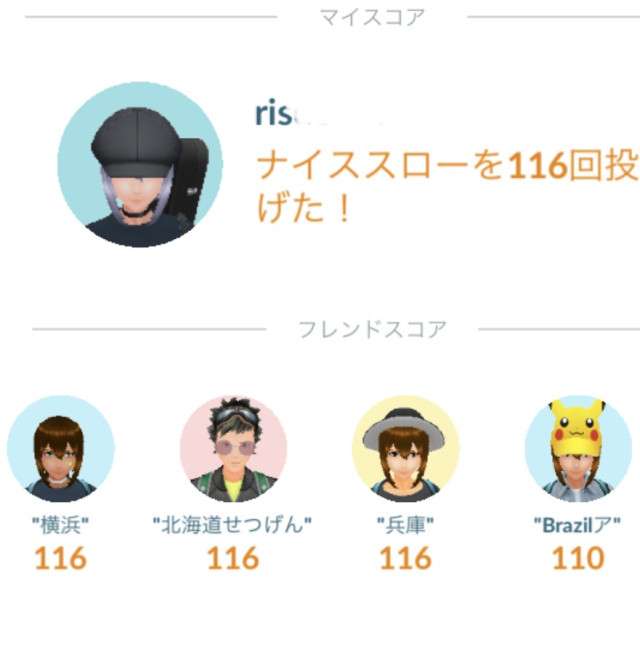
Task: Open friend "横浜" avatar
Action: point(61,448)
